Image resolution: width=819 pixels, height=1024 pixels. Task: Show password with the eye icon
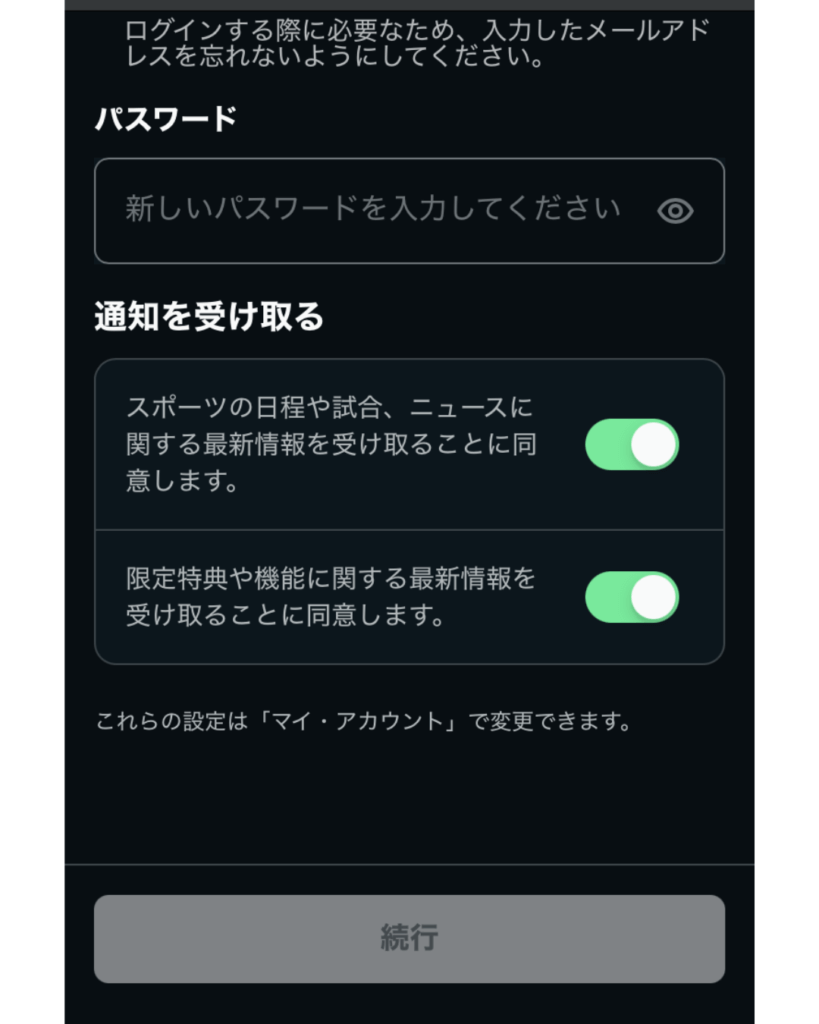click(675, 211)
